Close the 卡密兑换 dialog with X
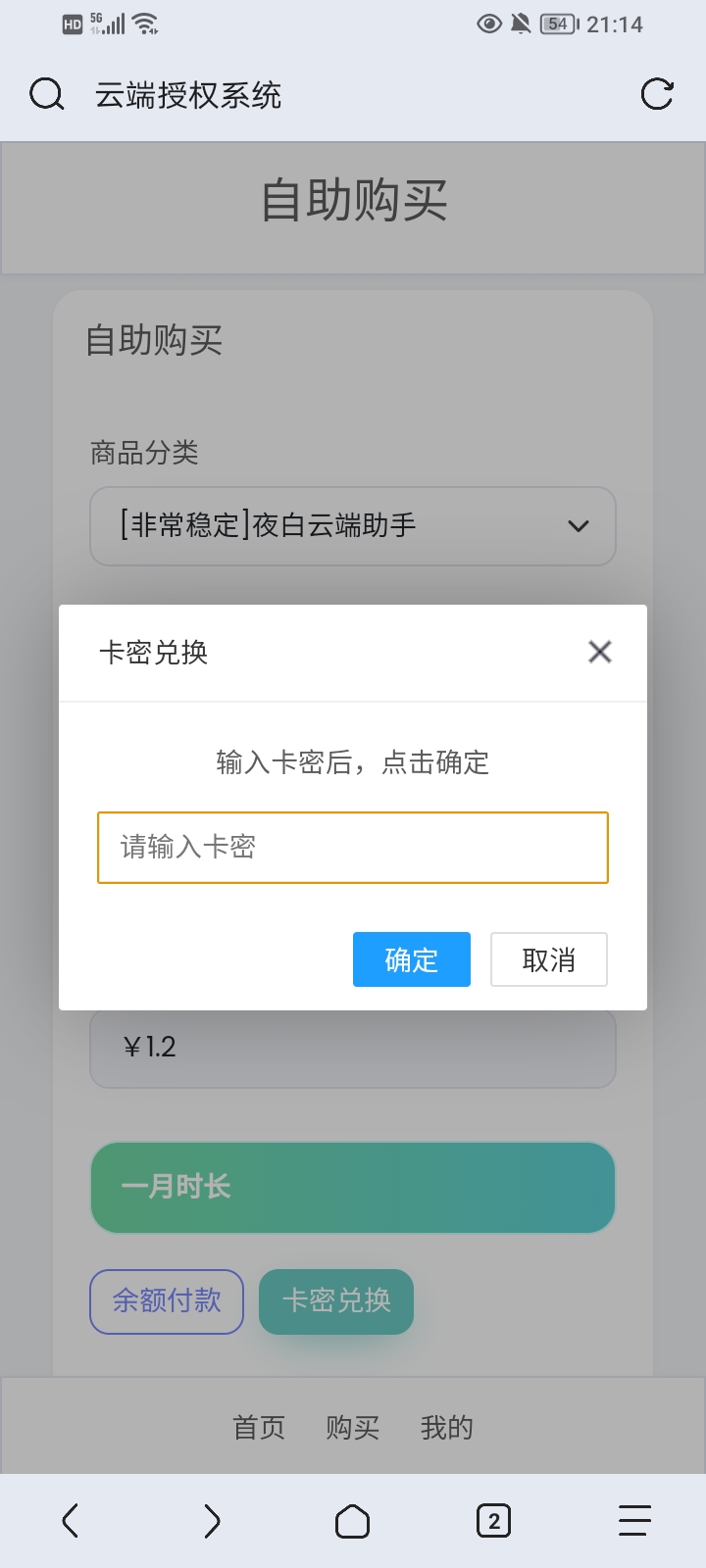 600,652
